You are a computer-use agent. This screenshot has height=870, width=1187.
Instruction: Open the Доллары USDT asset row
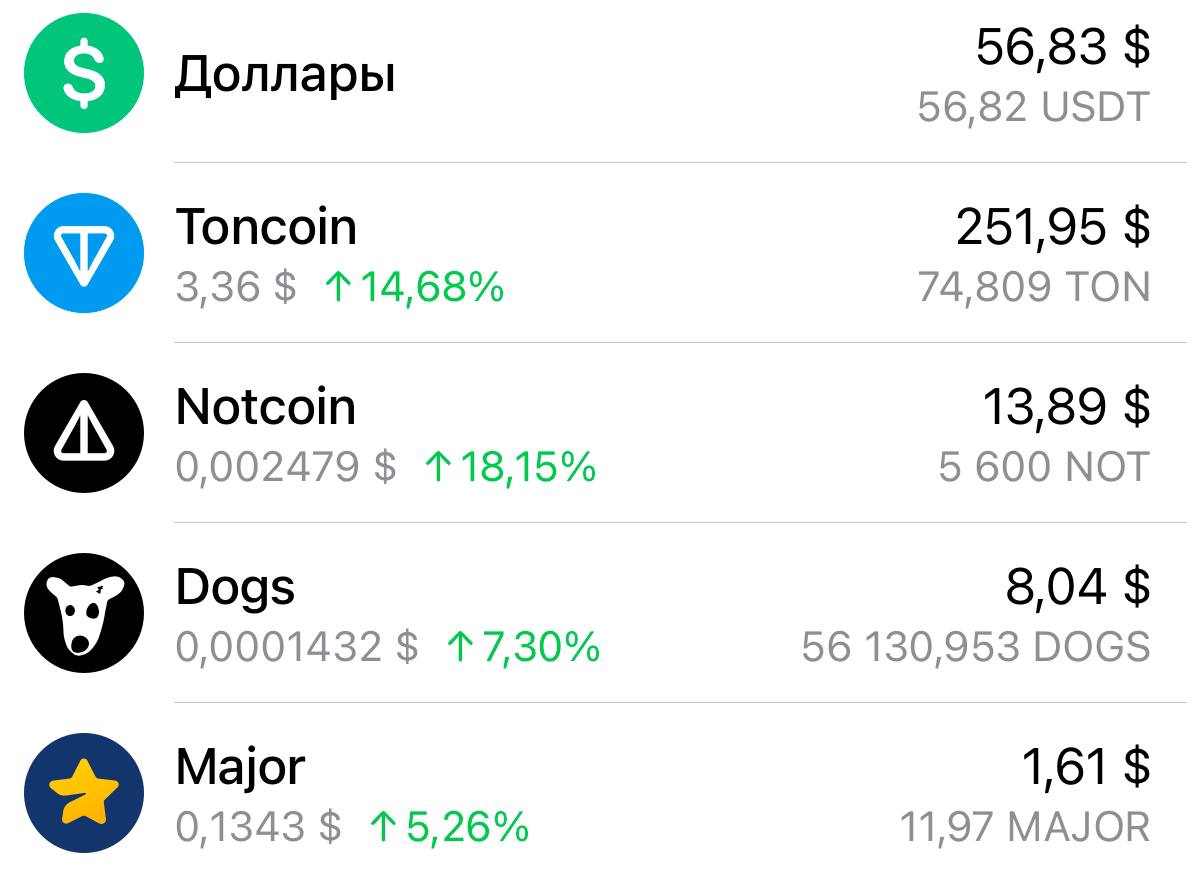pyautogui.click(x=593, y=76)
